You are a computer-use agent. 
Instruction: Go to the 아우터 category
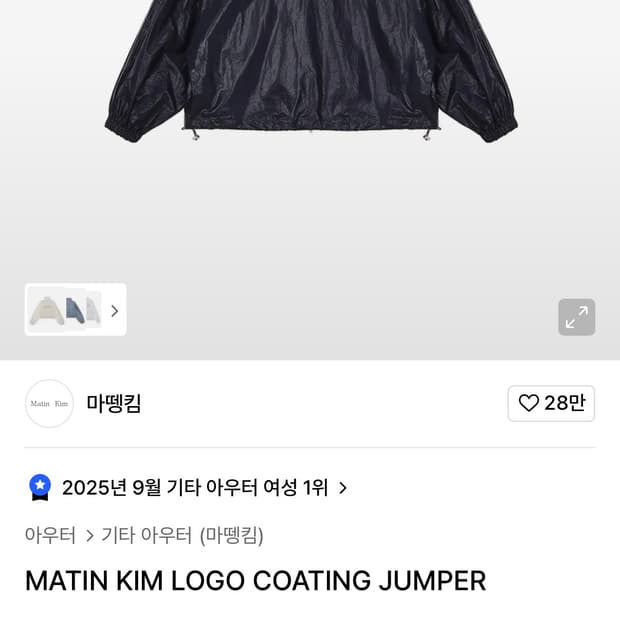[50, 535]
